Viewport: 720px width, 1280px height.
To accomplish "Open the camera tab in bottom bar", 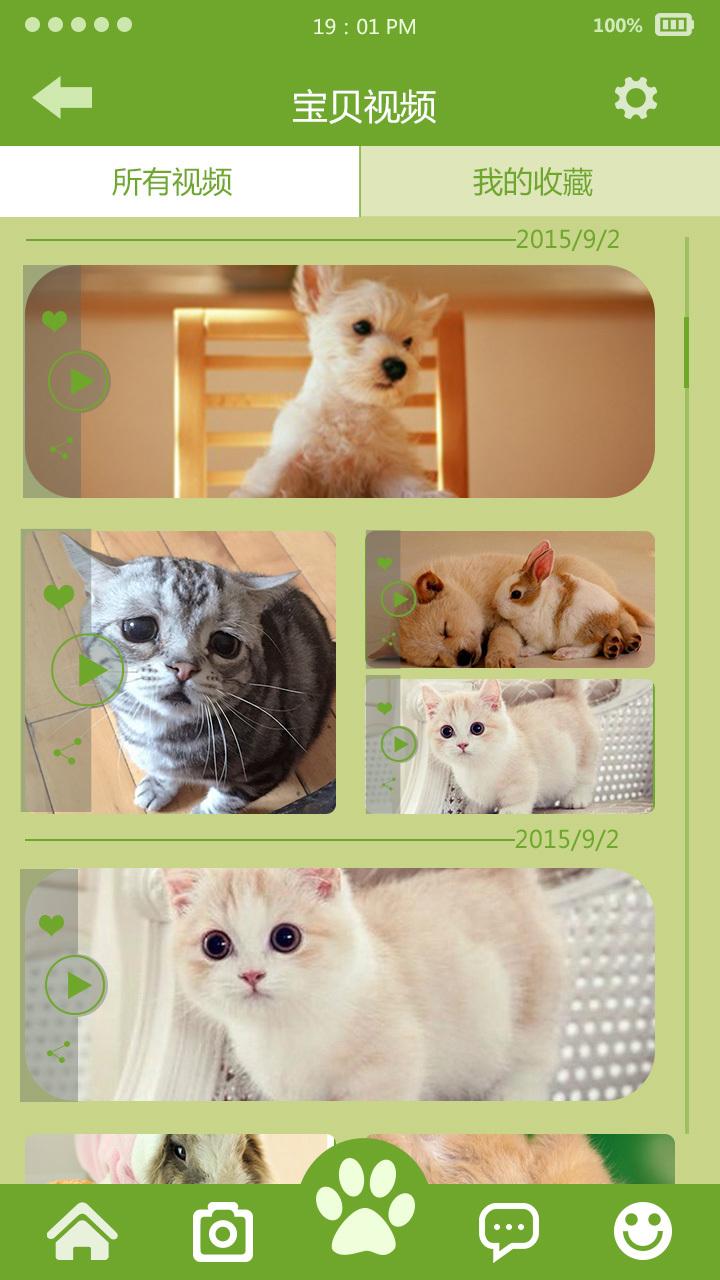I will 222,1232.
